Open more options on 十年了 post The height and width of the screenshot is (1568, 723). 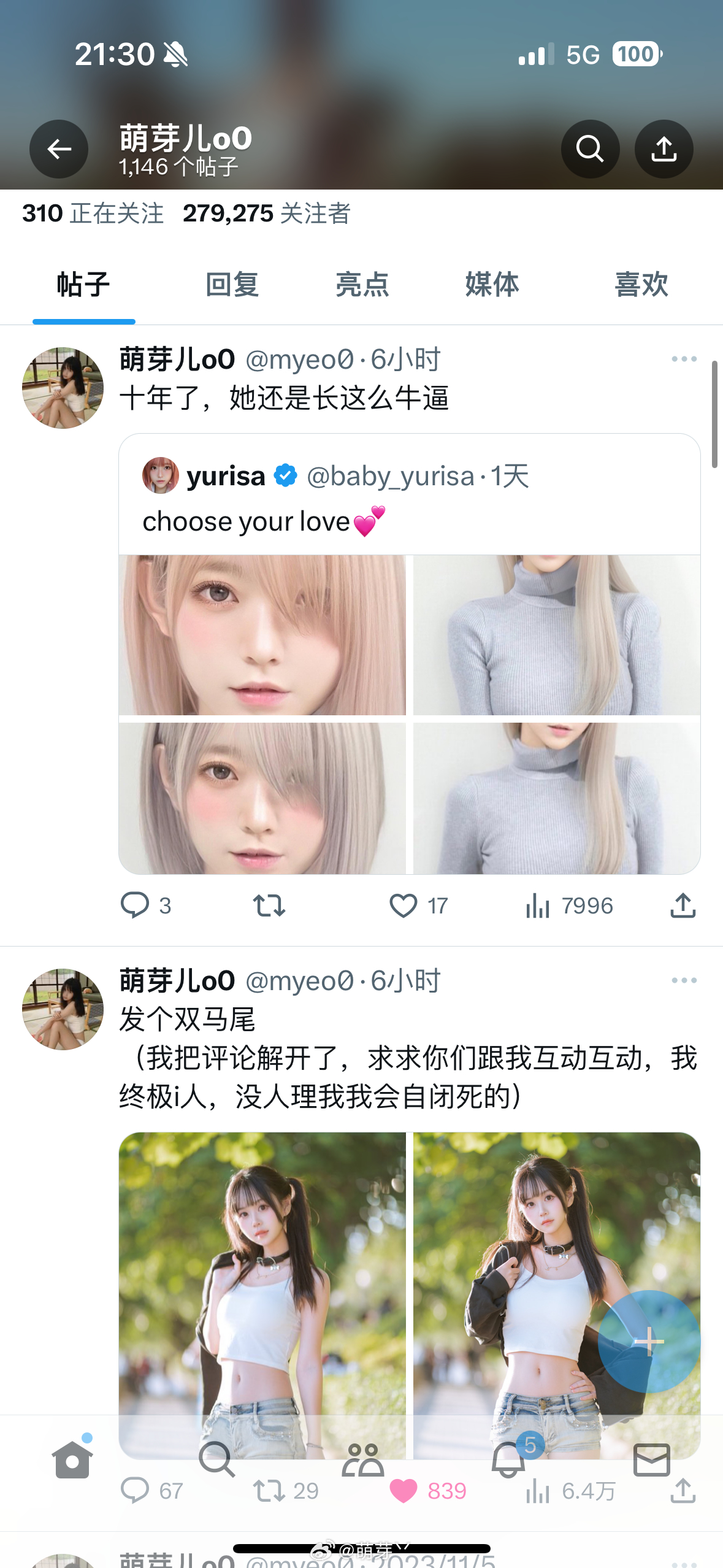click(684, 359)
